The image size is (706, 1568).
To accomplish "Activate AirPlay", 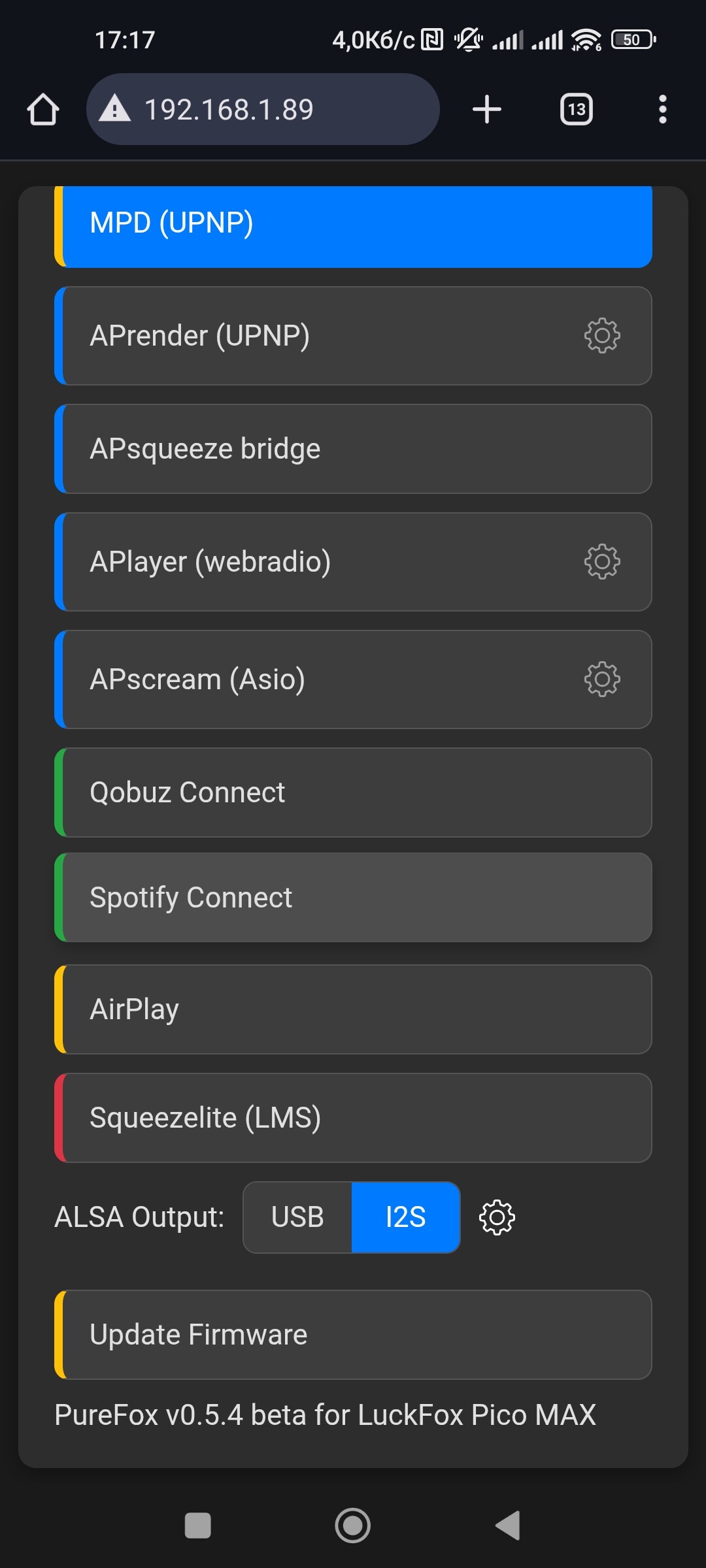I will pos(353,1009).
